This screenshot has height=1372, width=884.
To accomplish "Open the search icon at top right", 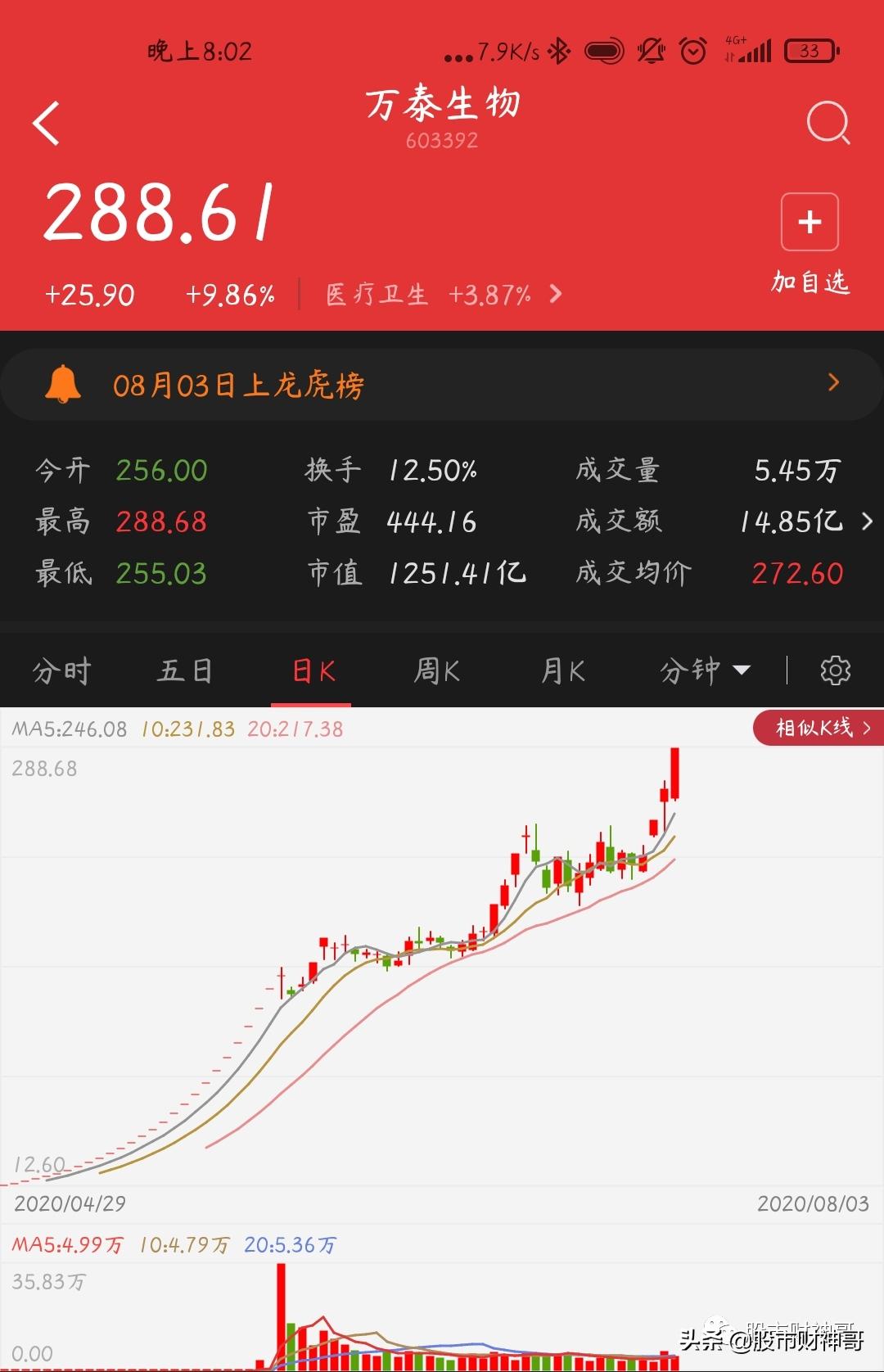I will point(828,122).
